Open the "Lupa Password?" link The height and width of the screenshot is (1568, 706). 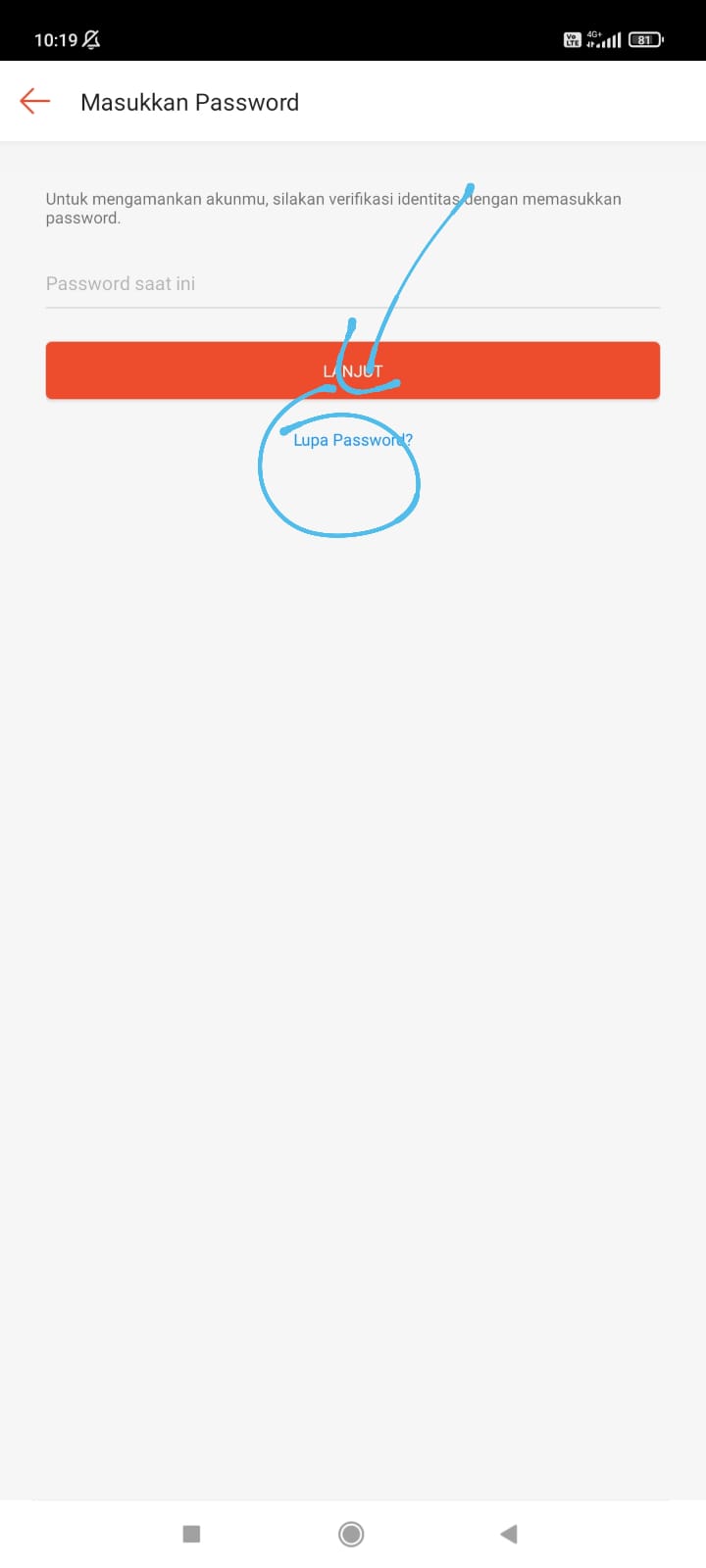pos(353,440)
